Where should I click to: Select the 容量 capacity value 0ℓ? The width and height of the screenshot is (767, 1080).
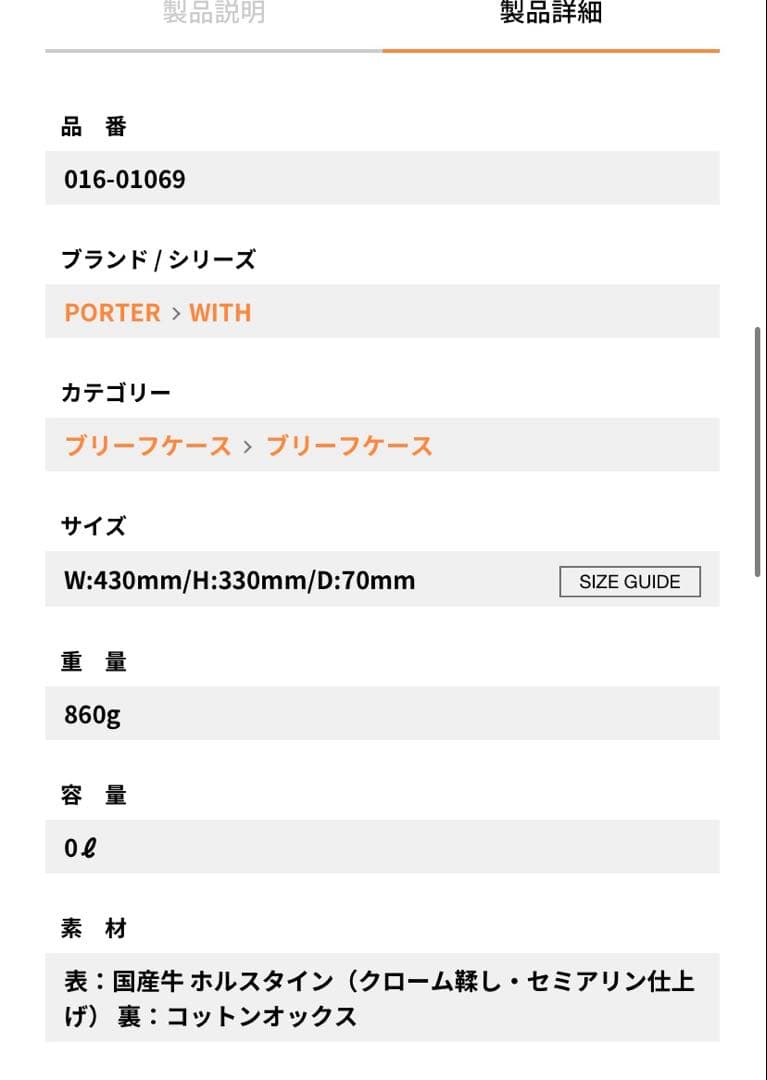click(78, 846)
